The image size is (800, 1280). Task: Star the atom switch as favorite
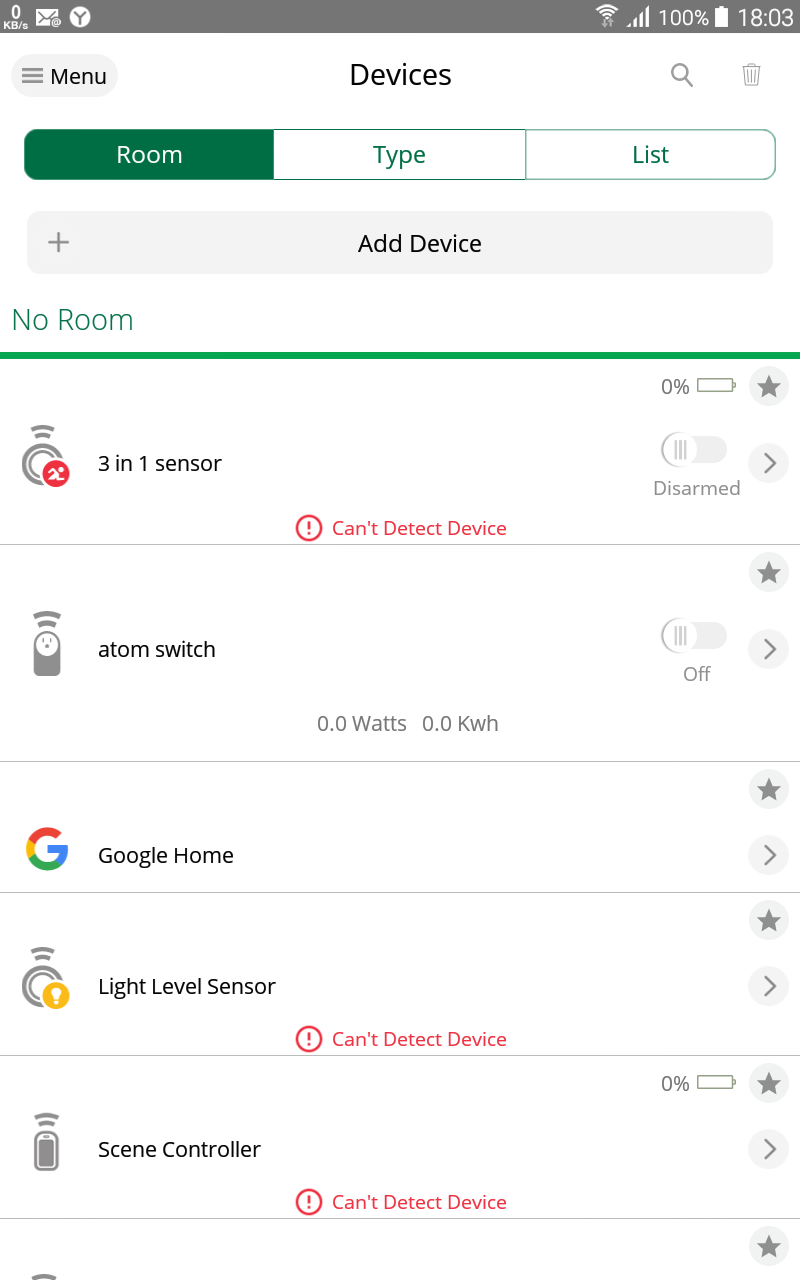pos(768,572)
